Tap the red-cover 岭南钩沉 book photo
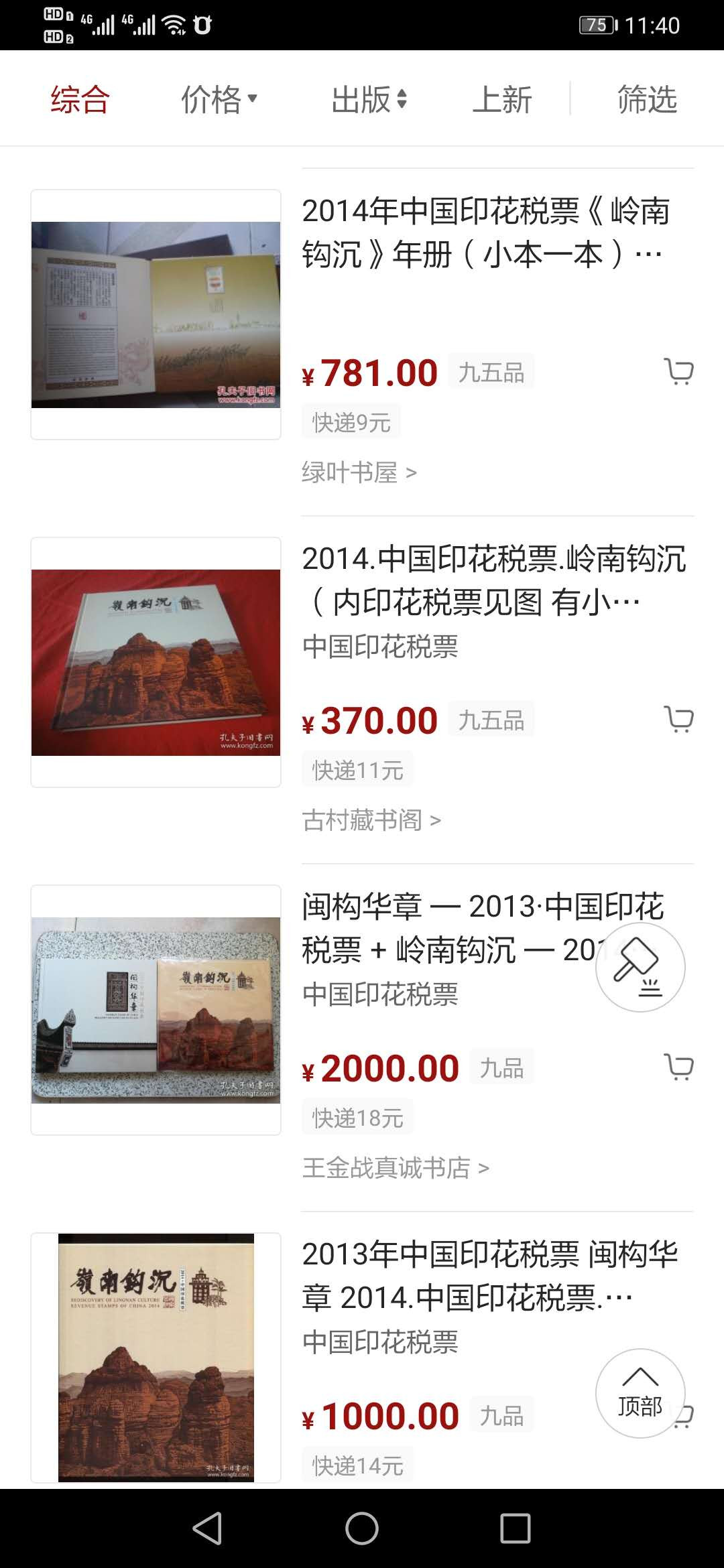 tap(156, 662)
